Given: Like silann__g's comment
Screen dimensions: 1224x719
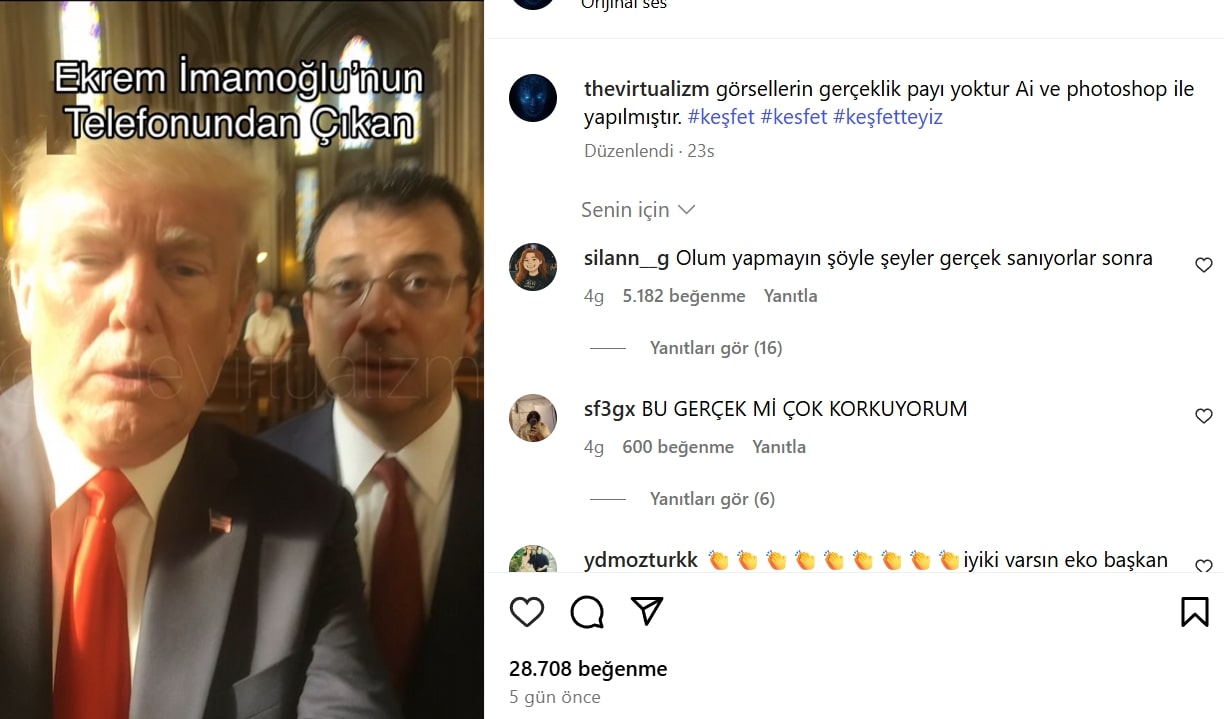Looking at the screenshot, I should point(1203,265).
